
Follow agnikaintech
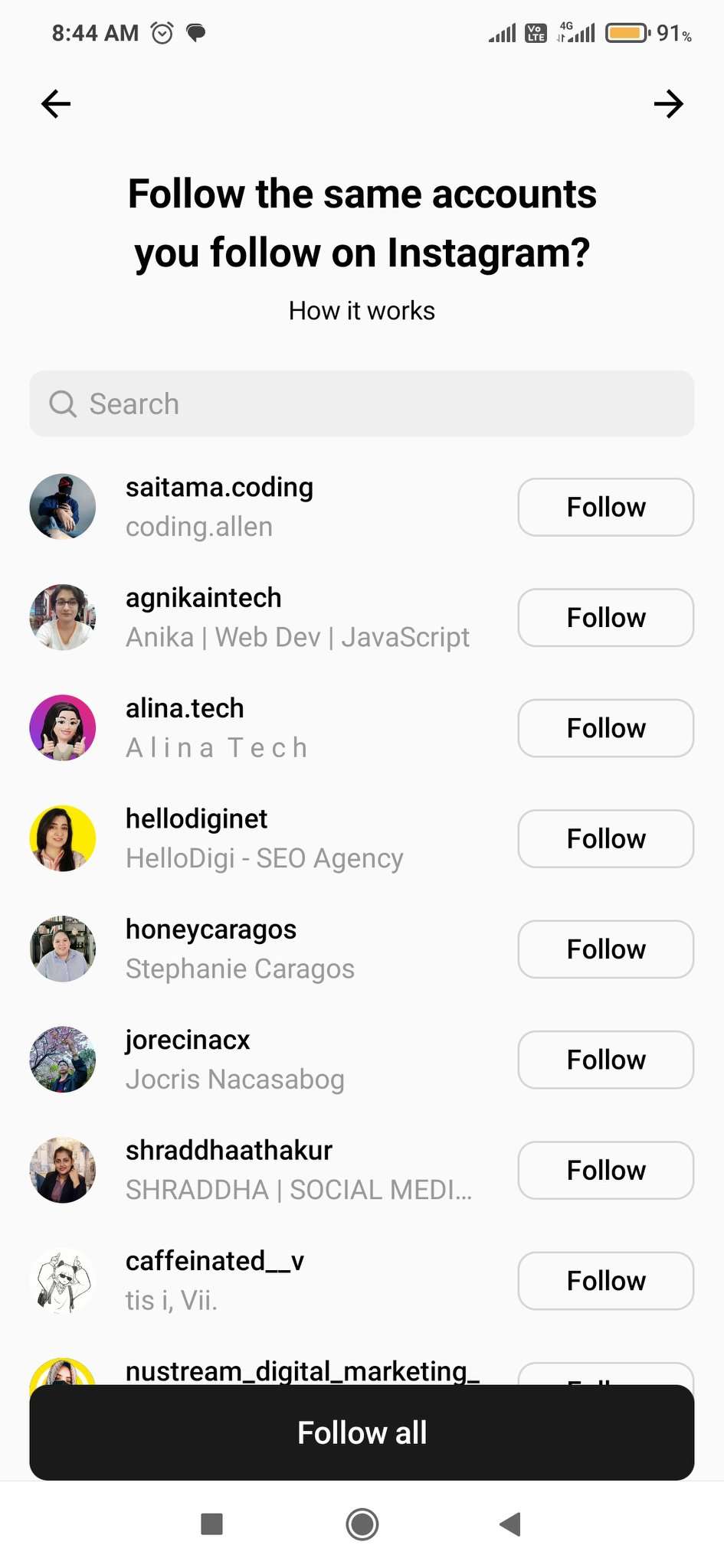[x=606, y=618]
